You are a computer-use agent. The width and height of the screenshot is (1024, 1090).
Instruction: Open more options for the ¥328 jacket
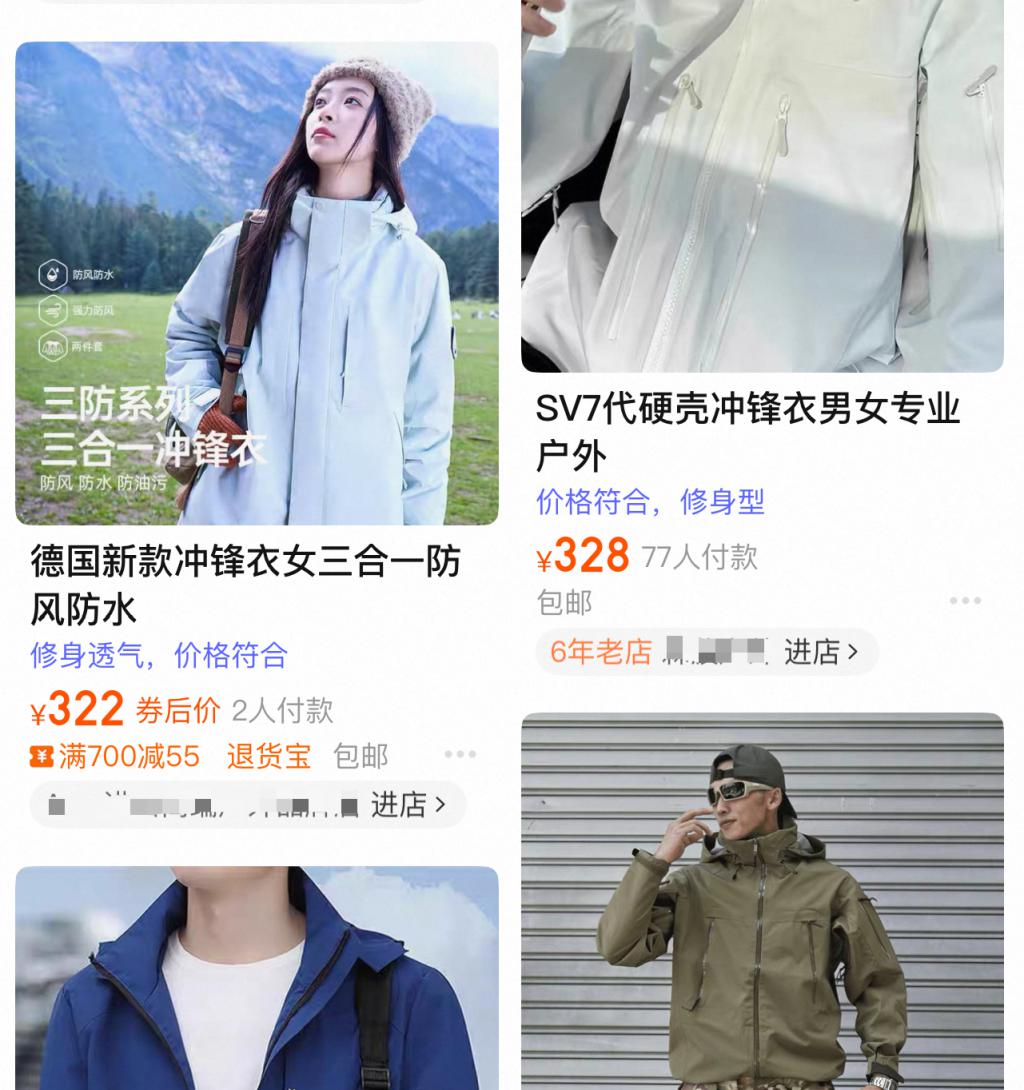click(965, 601)
